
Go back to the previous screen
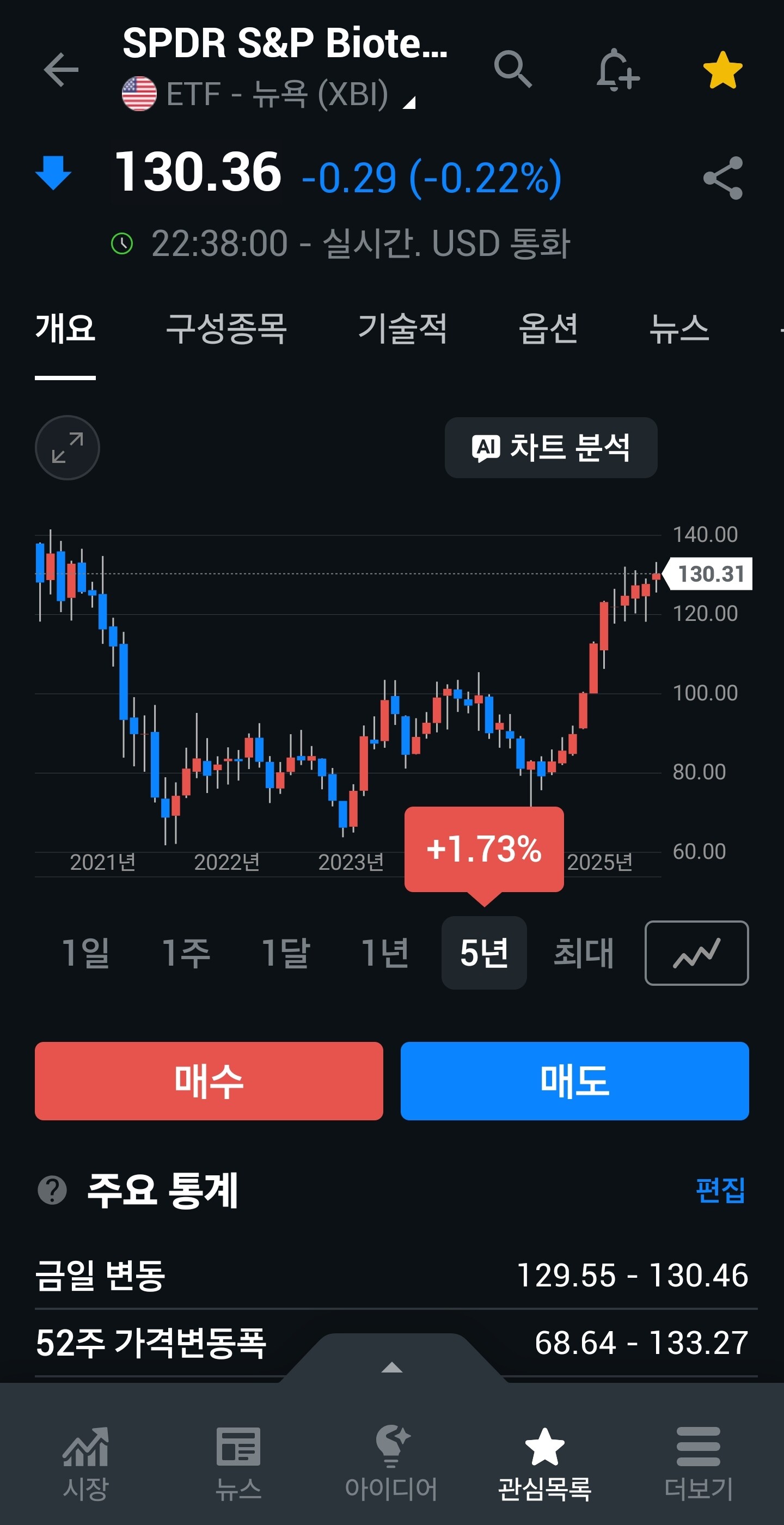point(61,70)
